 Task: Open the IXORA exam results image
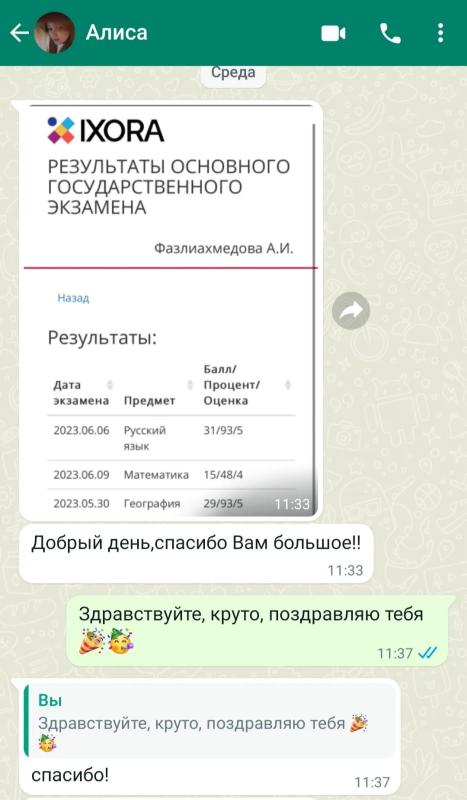[170, 311]
